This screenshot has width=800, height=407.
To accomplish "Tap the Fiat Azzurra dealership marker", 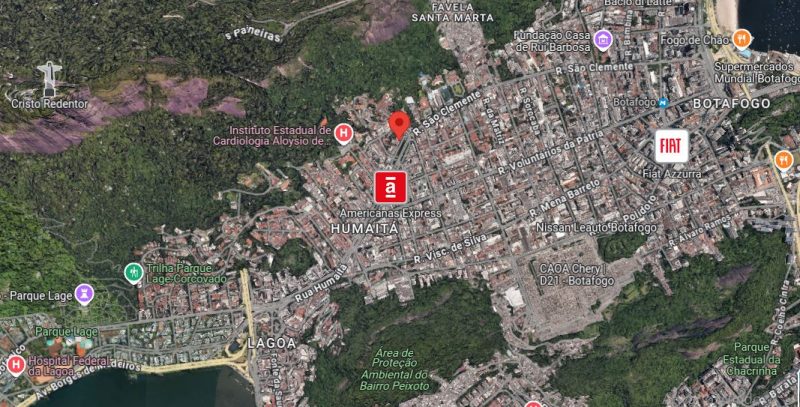I will 671,146.
